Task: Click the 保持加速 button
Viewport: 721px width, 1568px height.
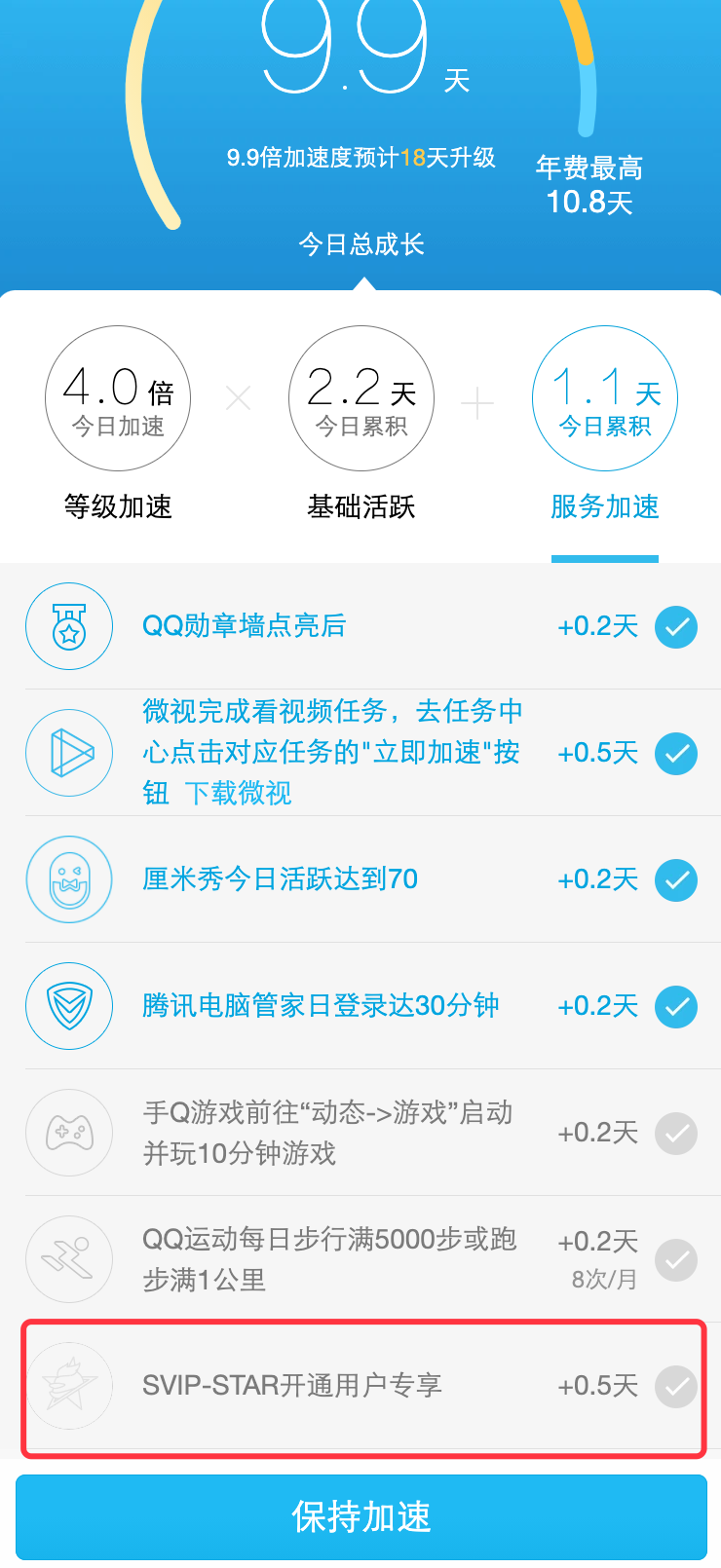Action: click(x=360, y=1516)
